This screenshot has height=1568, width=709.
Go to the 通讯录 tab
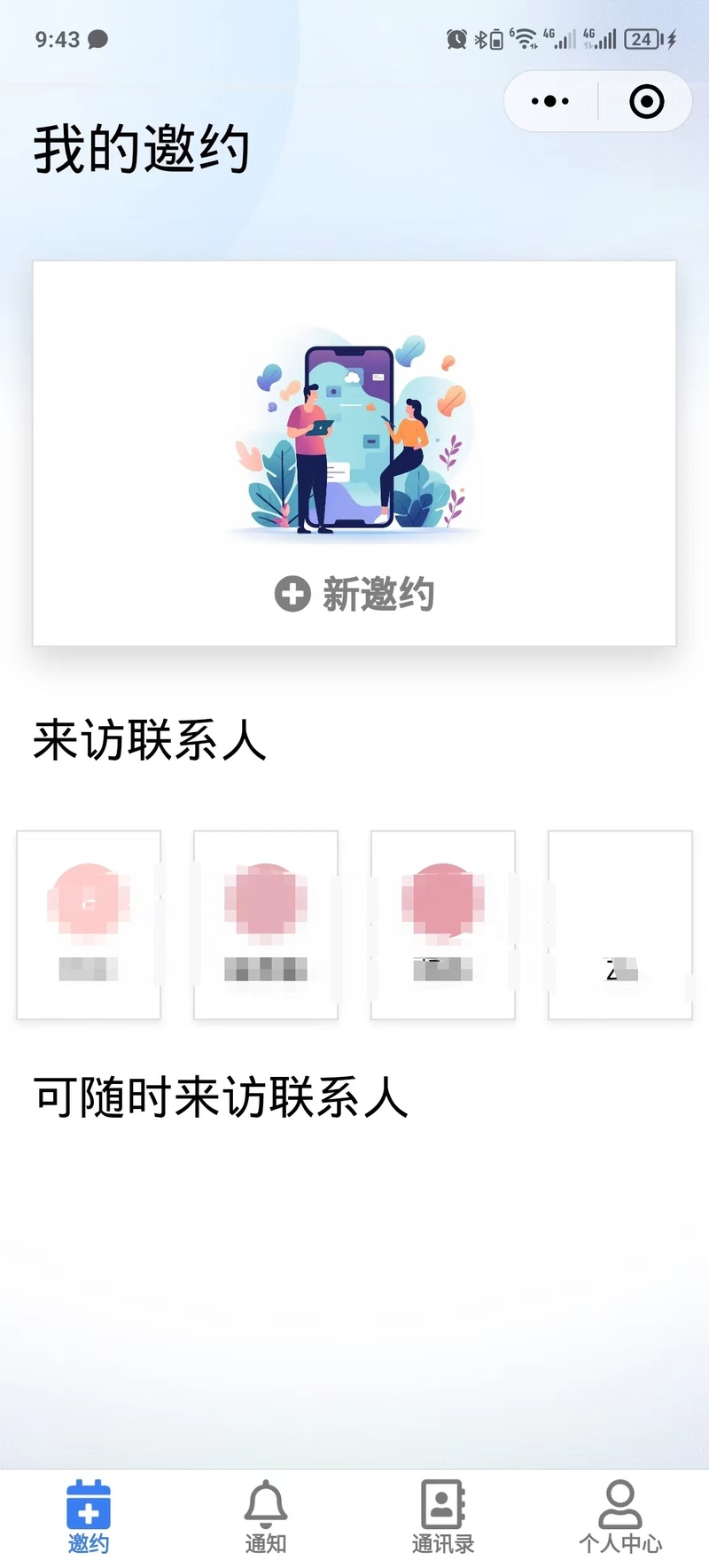pos(443,1517)
